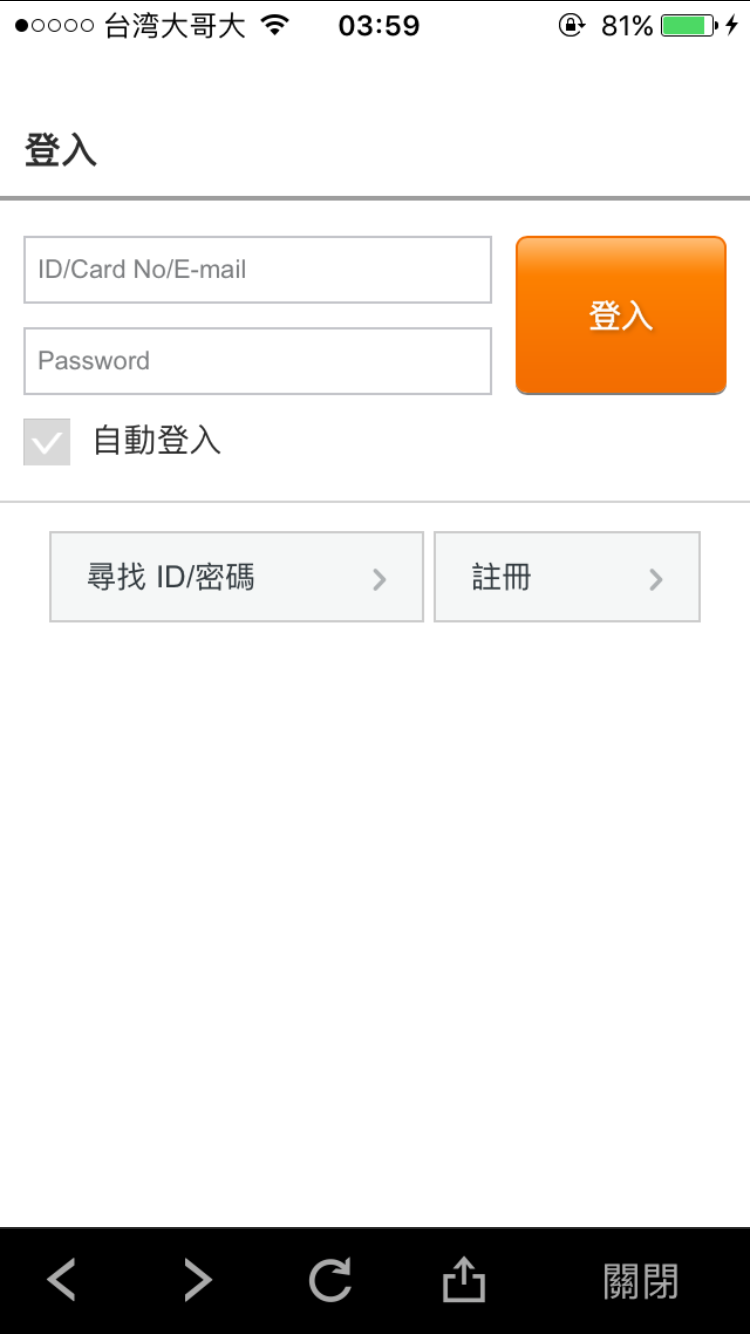Go forward with the browser forward arrow
Viewport: 750px width, 1334px height.
[x=198, y=1280]
